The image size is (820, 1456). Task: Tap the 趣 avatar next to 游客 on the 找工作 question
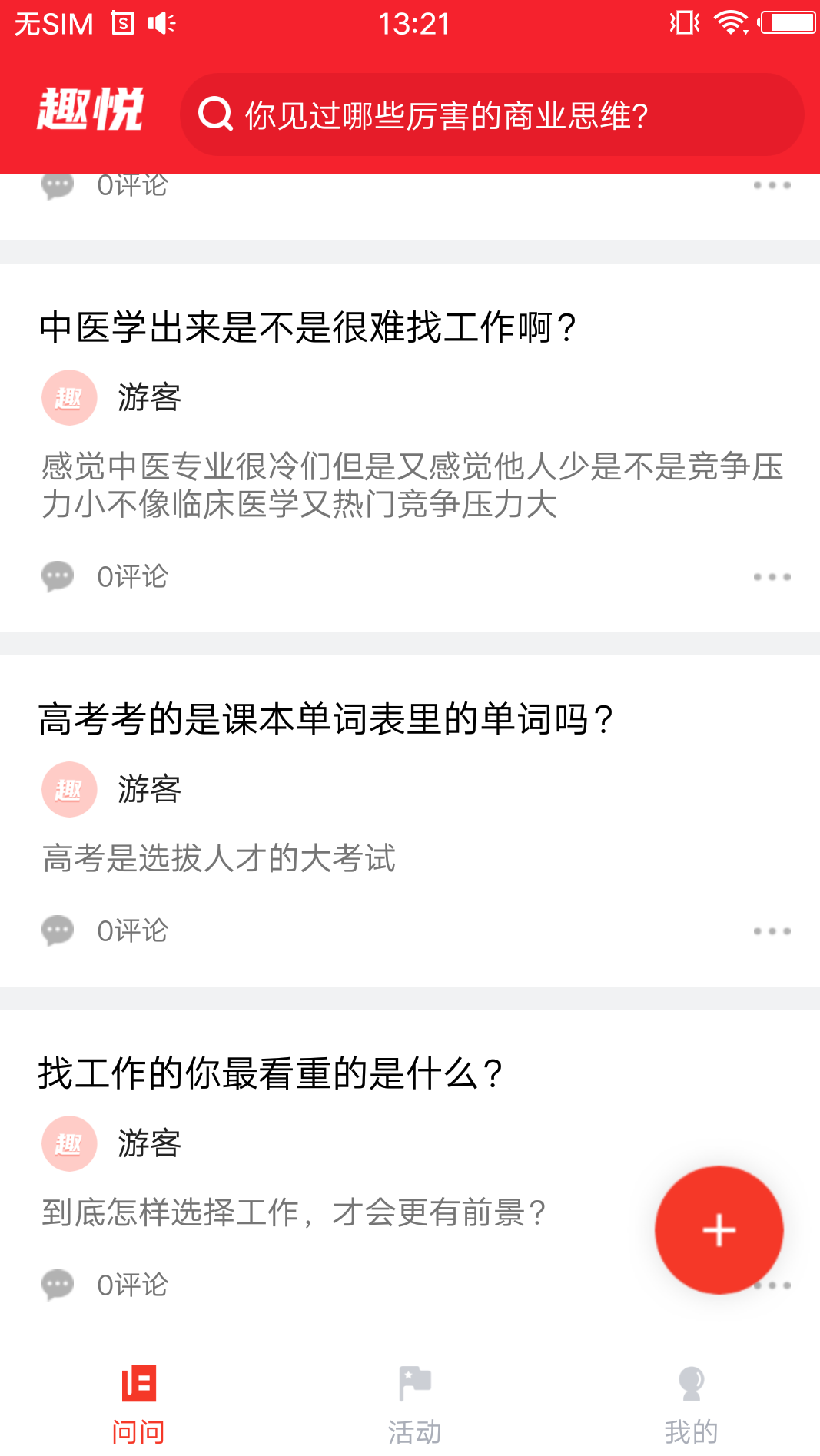[x=69, y=1143]
